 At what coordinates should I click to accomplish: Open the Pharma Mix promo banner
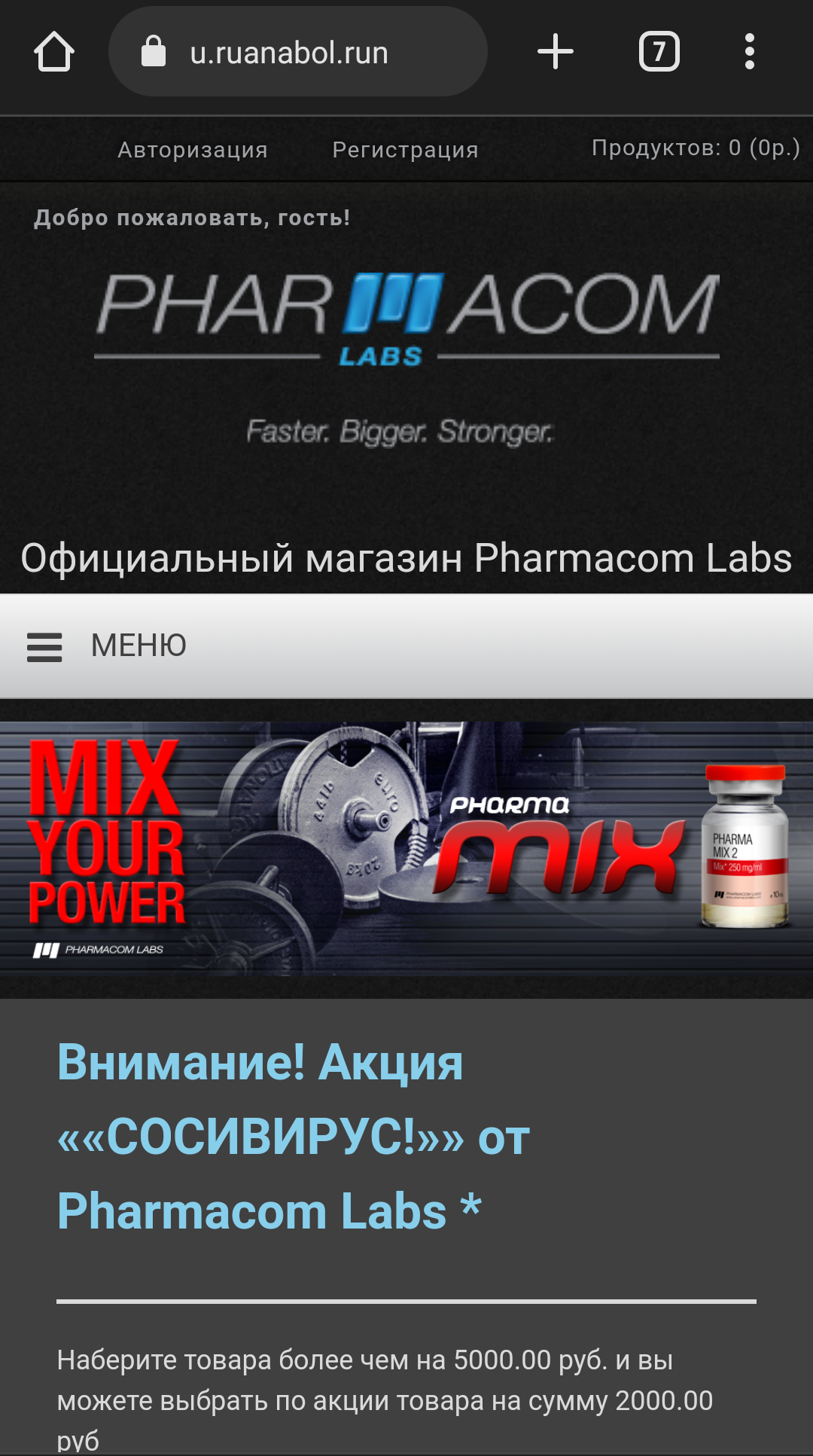(x=406, y=849)
